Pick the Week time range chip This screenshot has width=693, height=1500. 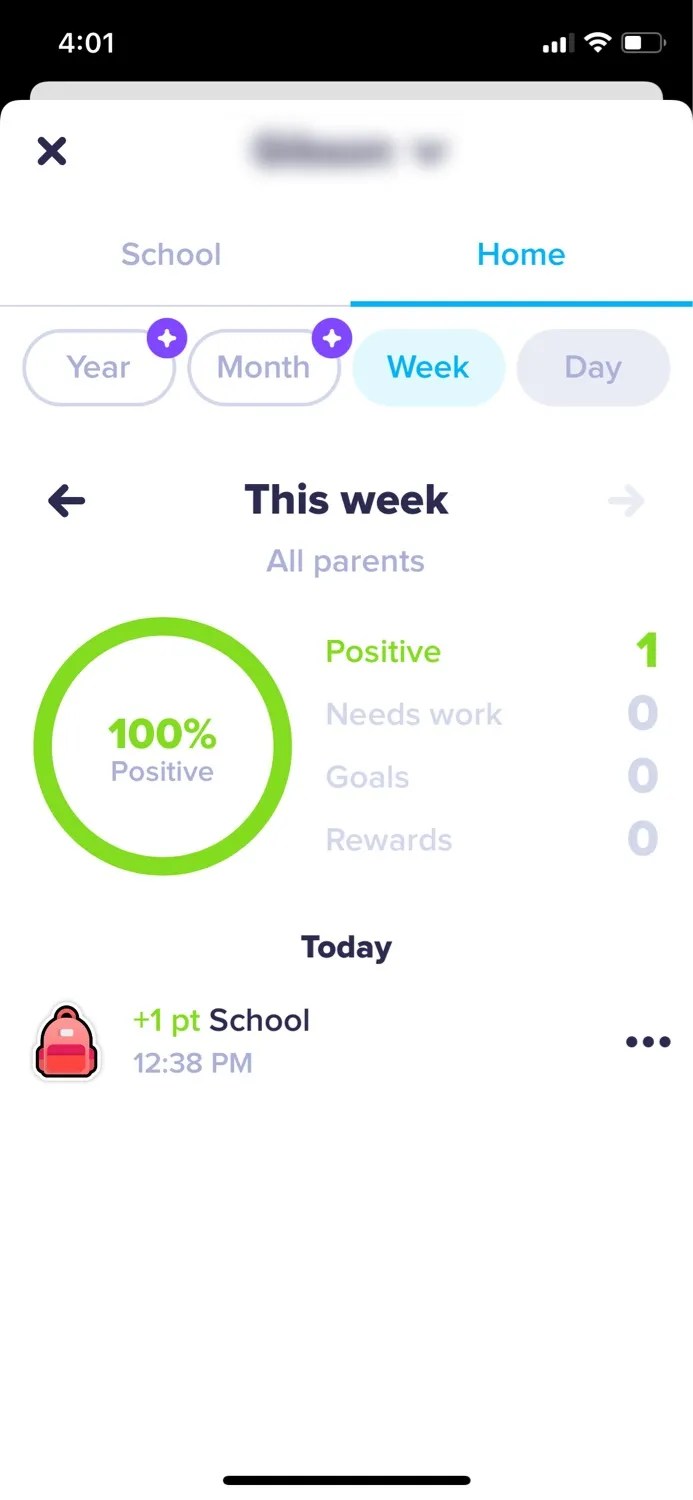point(428,368)
